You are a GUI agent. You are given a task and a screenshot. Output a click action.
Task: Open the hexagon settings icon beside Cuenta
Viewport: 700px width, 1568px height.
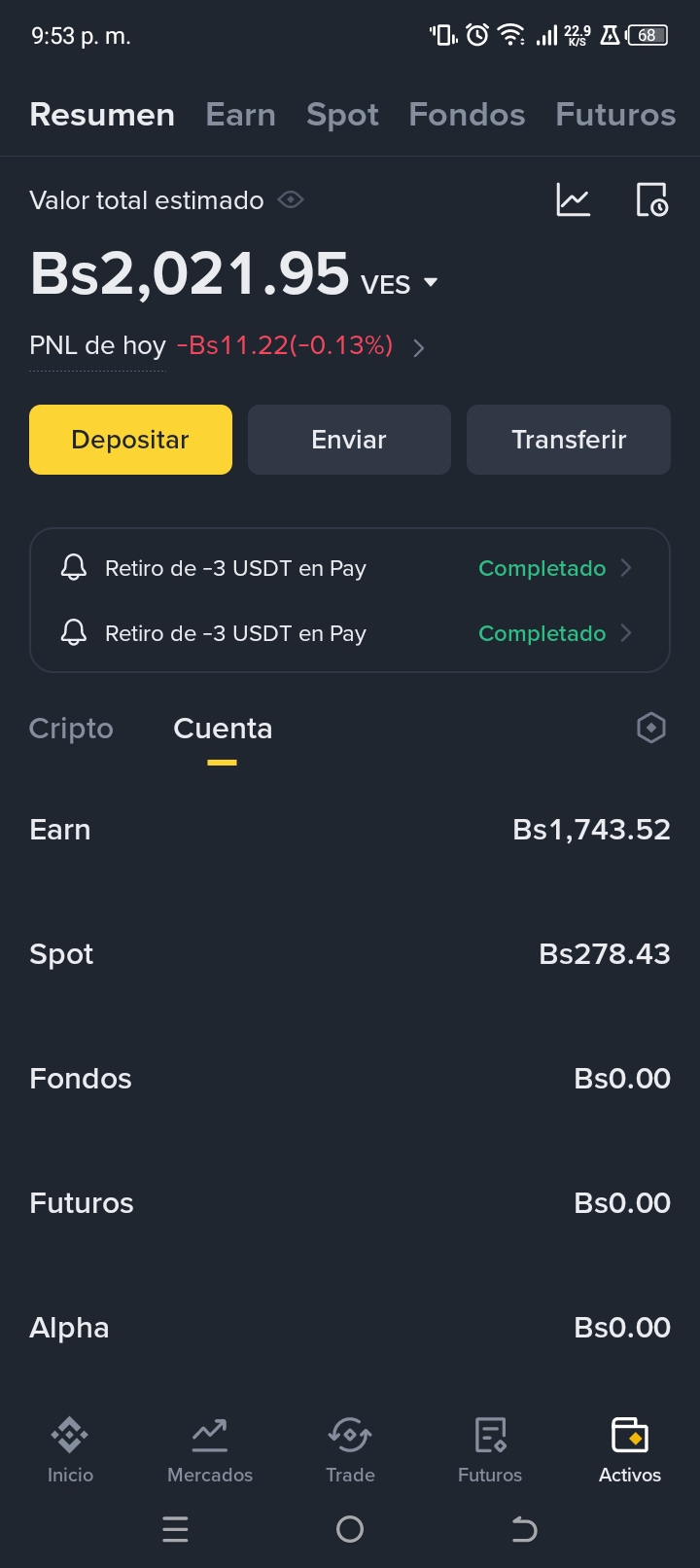click(650, 728)
